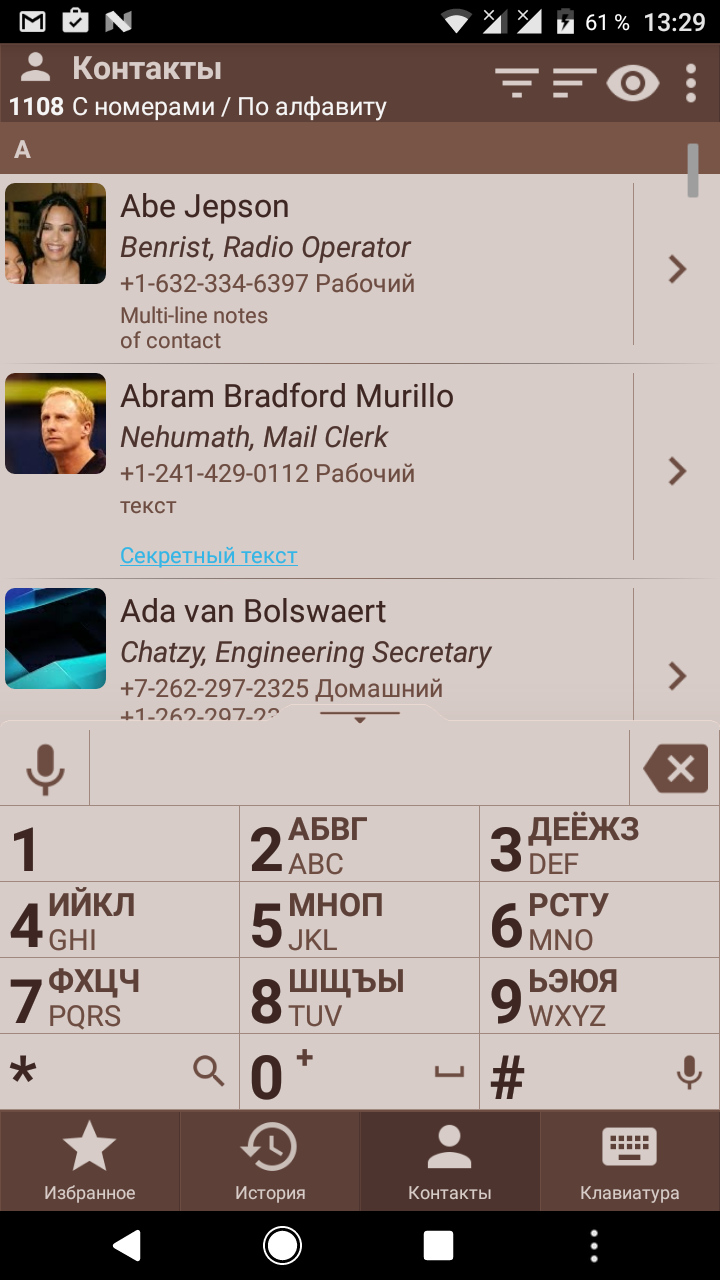This screenshot has height=1280, width=720.
Task: Go back with the system back button
Action: click(x=127, y=1245)
